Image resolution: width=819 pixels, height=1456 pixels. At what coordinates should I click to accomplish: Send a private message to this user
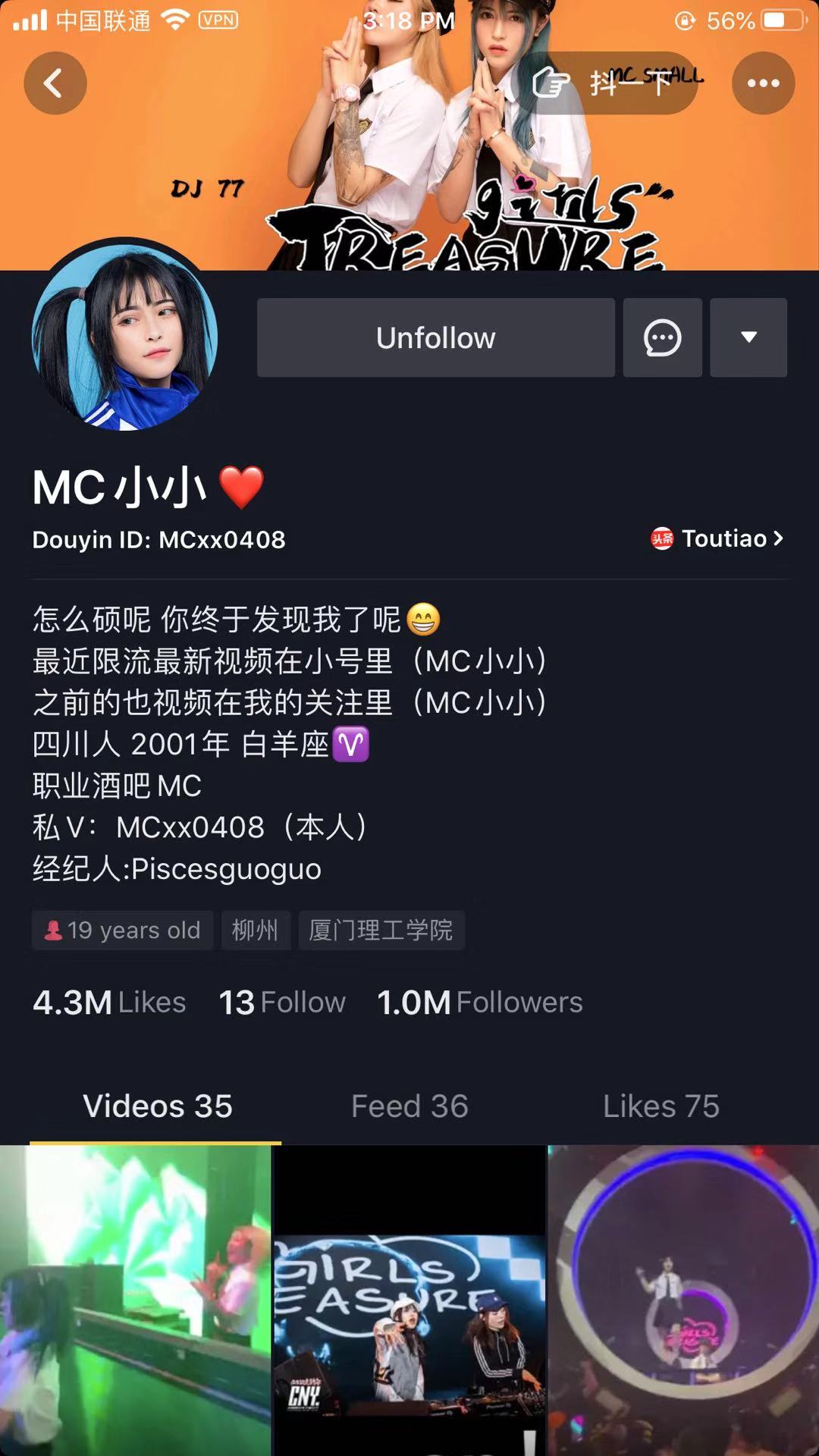662,337
